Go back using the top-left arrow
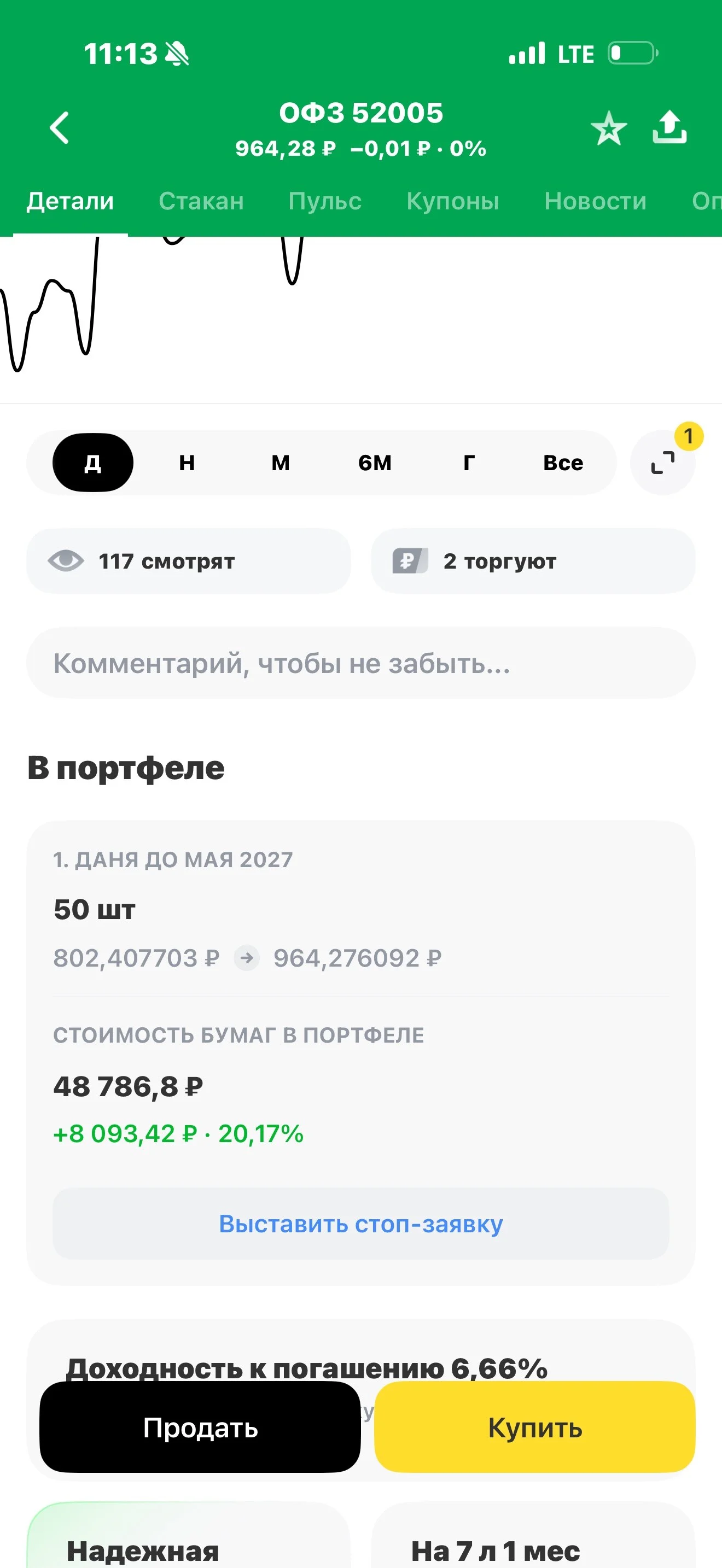Viewport: 722px width, 1568px height. click(60, 128)
